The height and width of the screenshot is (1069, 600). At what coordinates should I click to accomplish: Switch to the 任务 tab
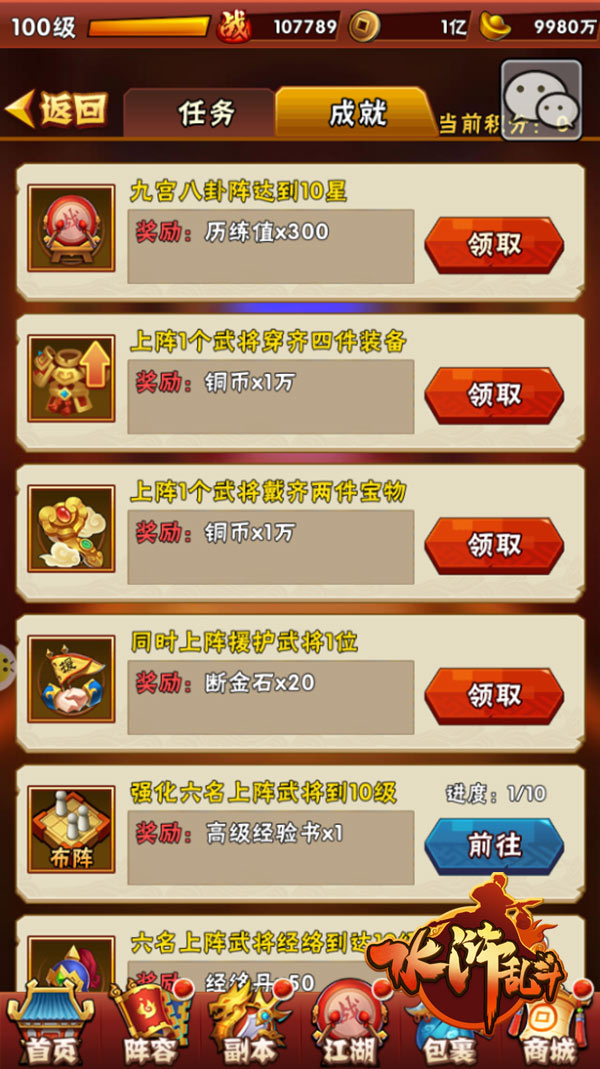coord(205,113)
